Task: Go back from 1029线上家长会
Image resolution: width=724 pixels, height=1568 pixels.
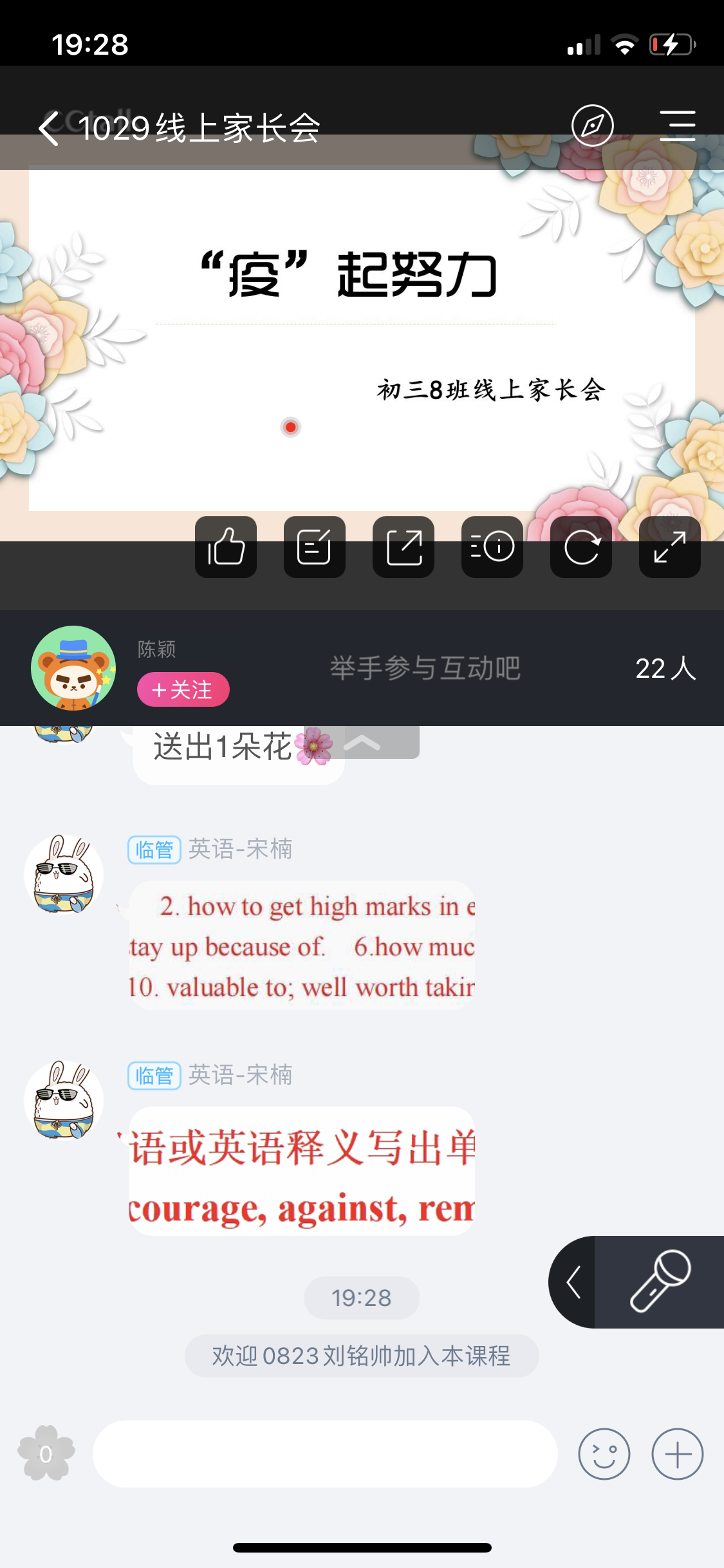Action: (x=50, y=127)
